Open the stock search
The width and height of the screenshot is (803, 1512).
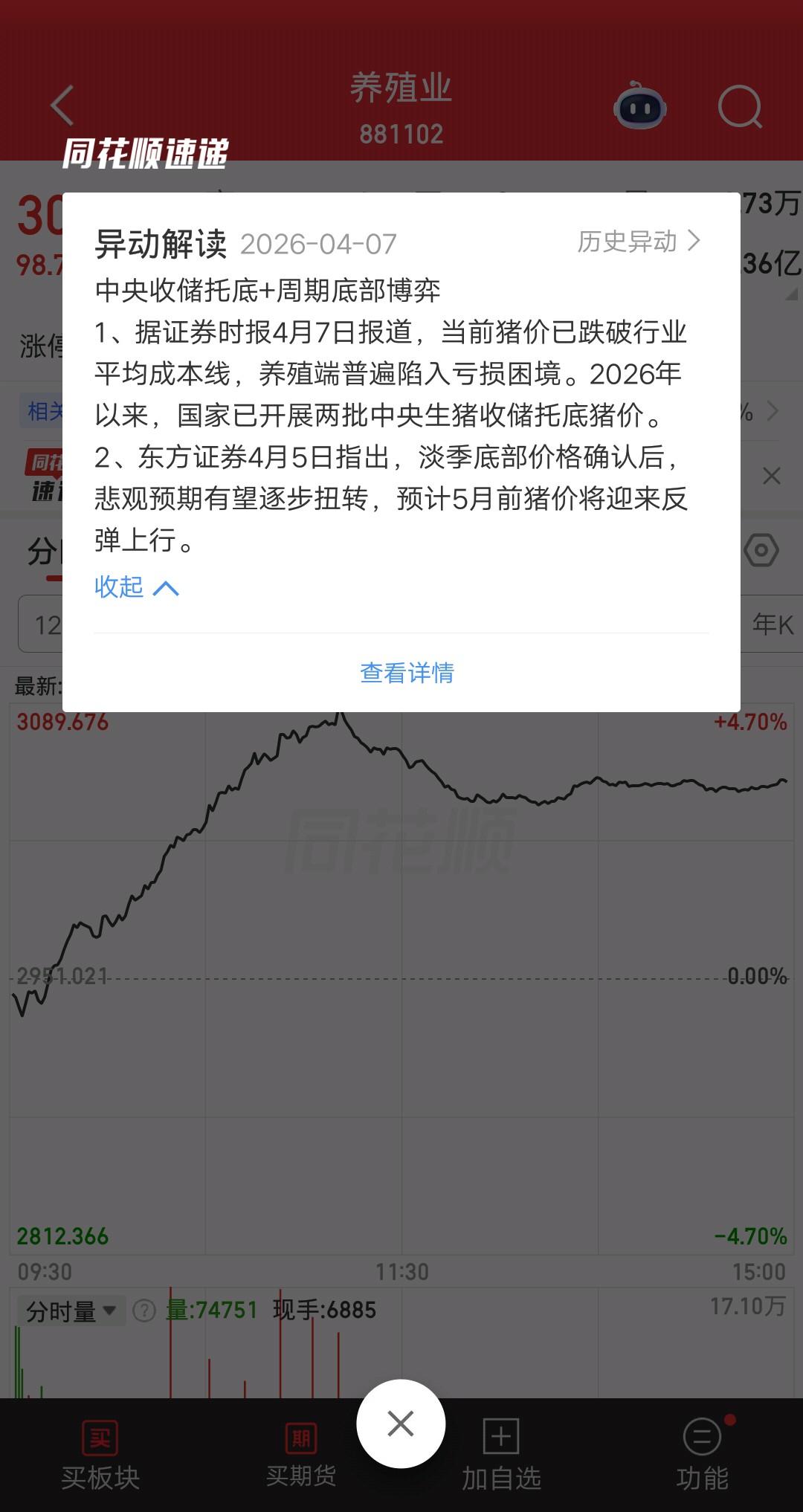point(740,106)
